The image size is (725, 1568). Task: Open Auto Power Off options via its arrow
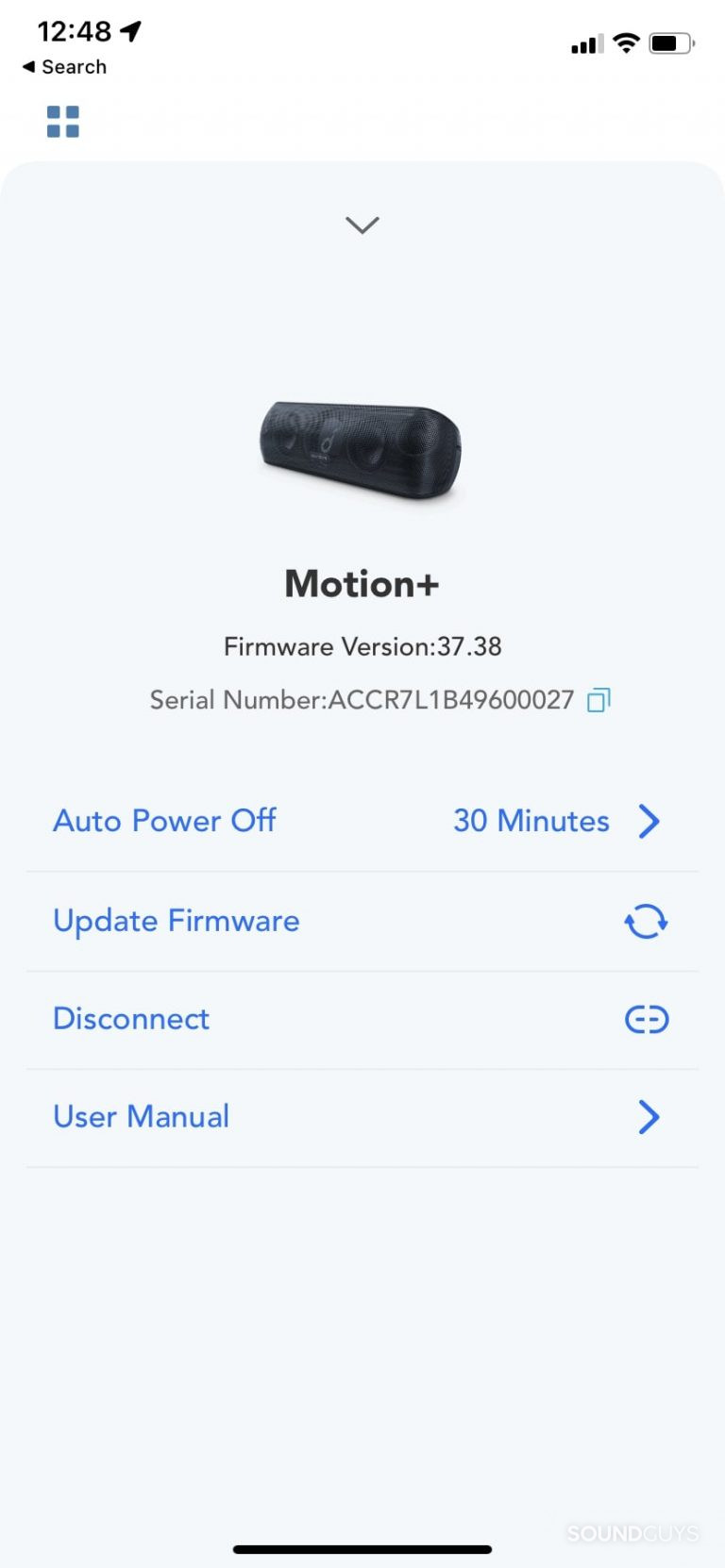[649, 821]
